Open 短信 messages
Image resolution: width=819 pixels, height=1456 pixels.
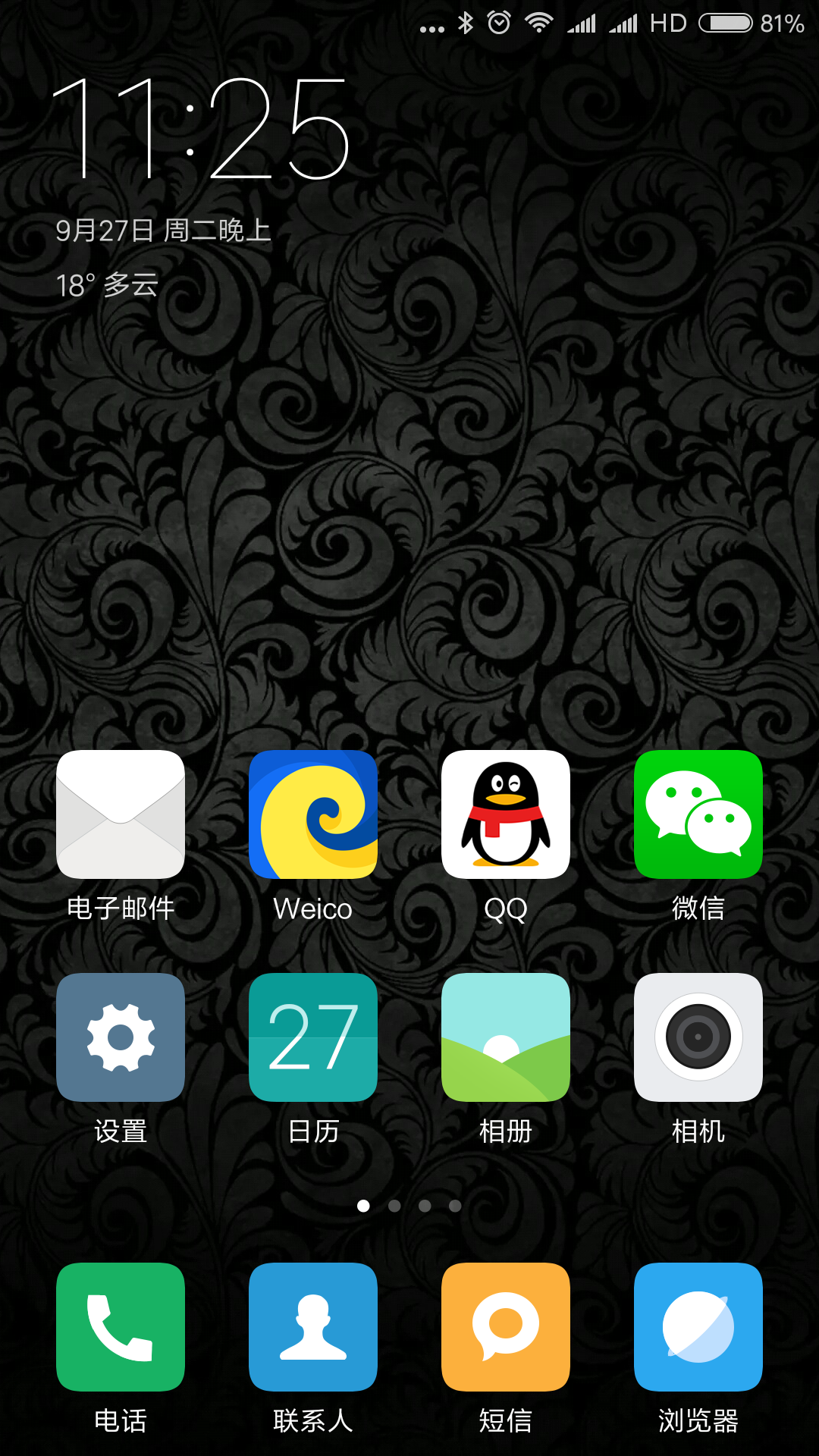506,1327
